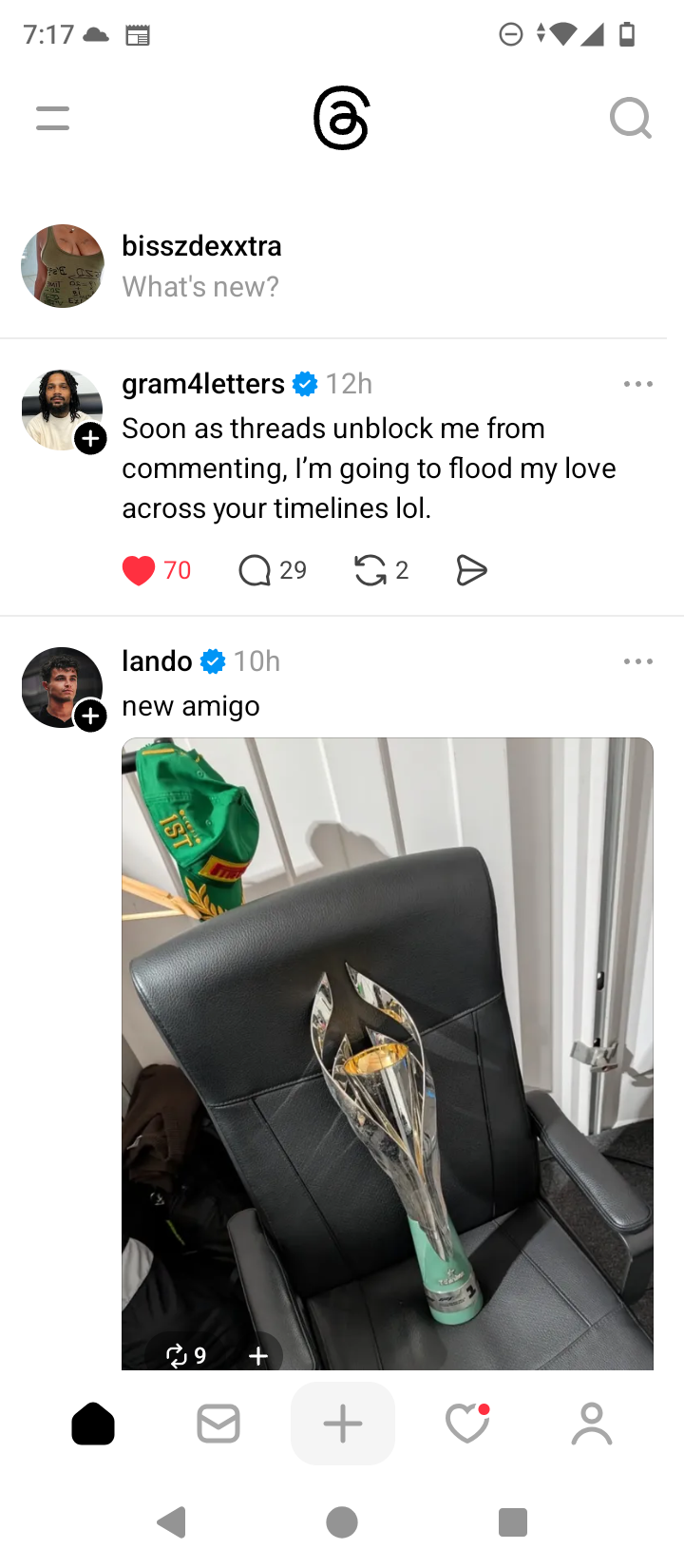Open the search icon

[630, 119]
